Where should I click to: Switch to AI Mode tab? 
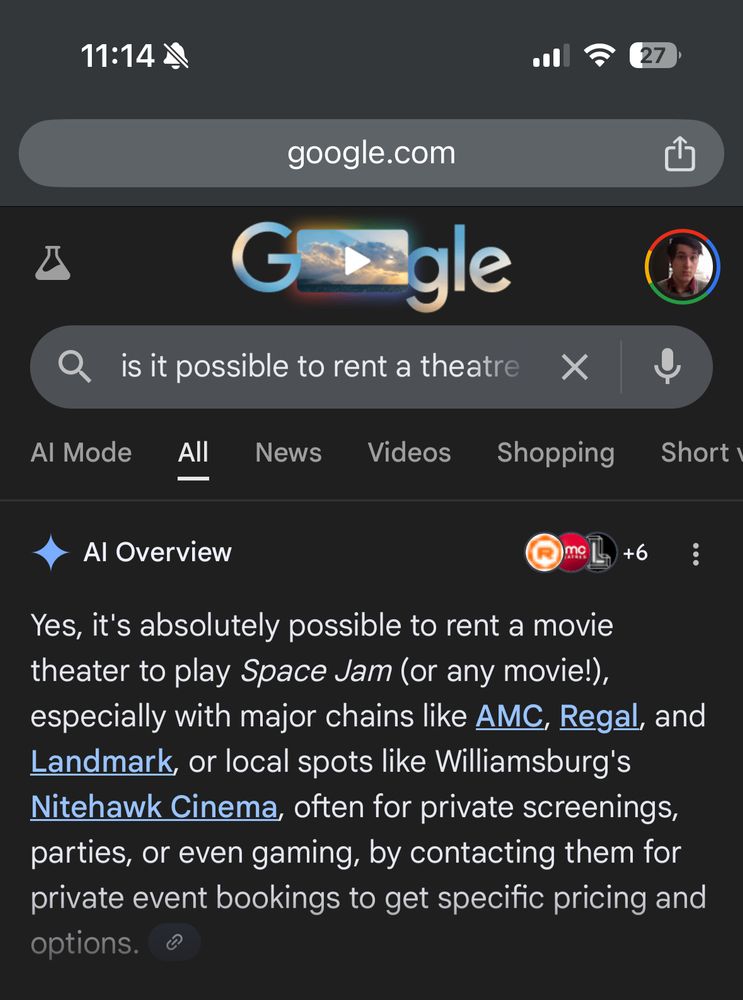[81, 453]
